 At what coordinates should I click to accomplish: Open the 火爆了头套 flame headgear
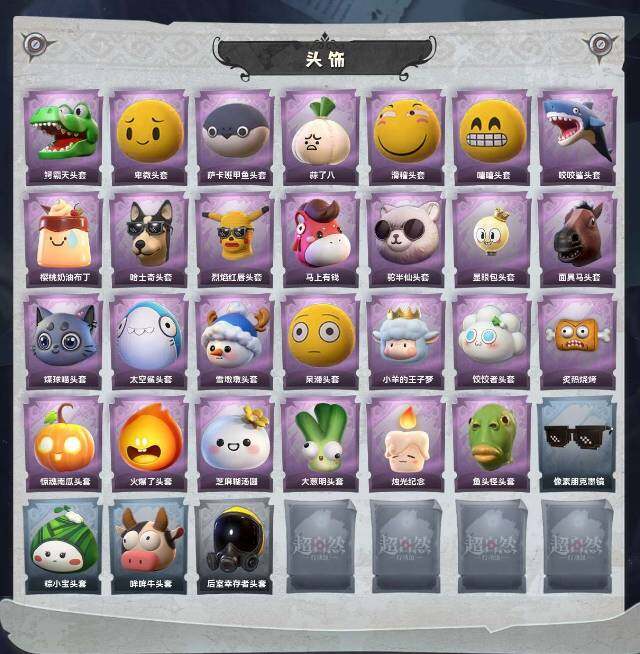click(150, 440)
